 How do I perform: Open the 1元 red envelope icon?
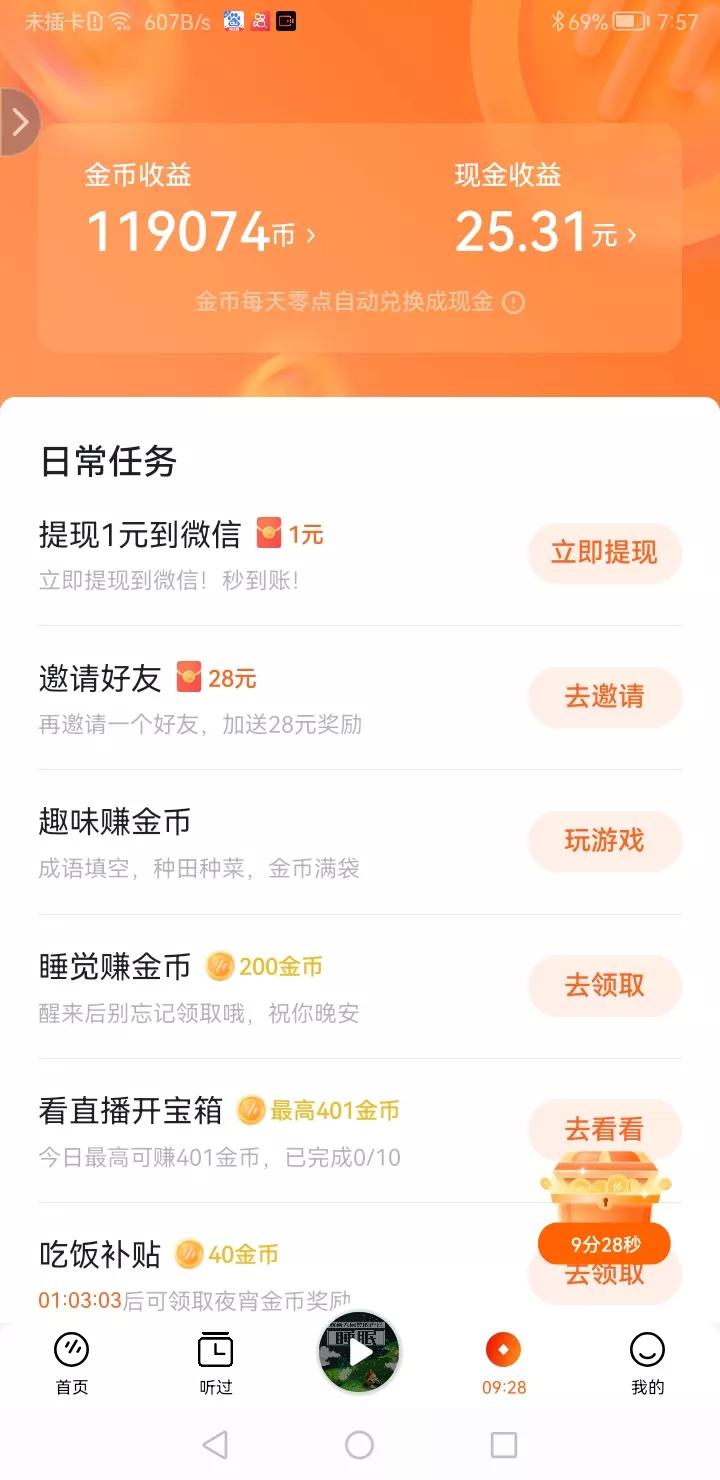point(267,534)
